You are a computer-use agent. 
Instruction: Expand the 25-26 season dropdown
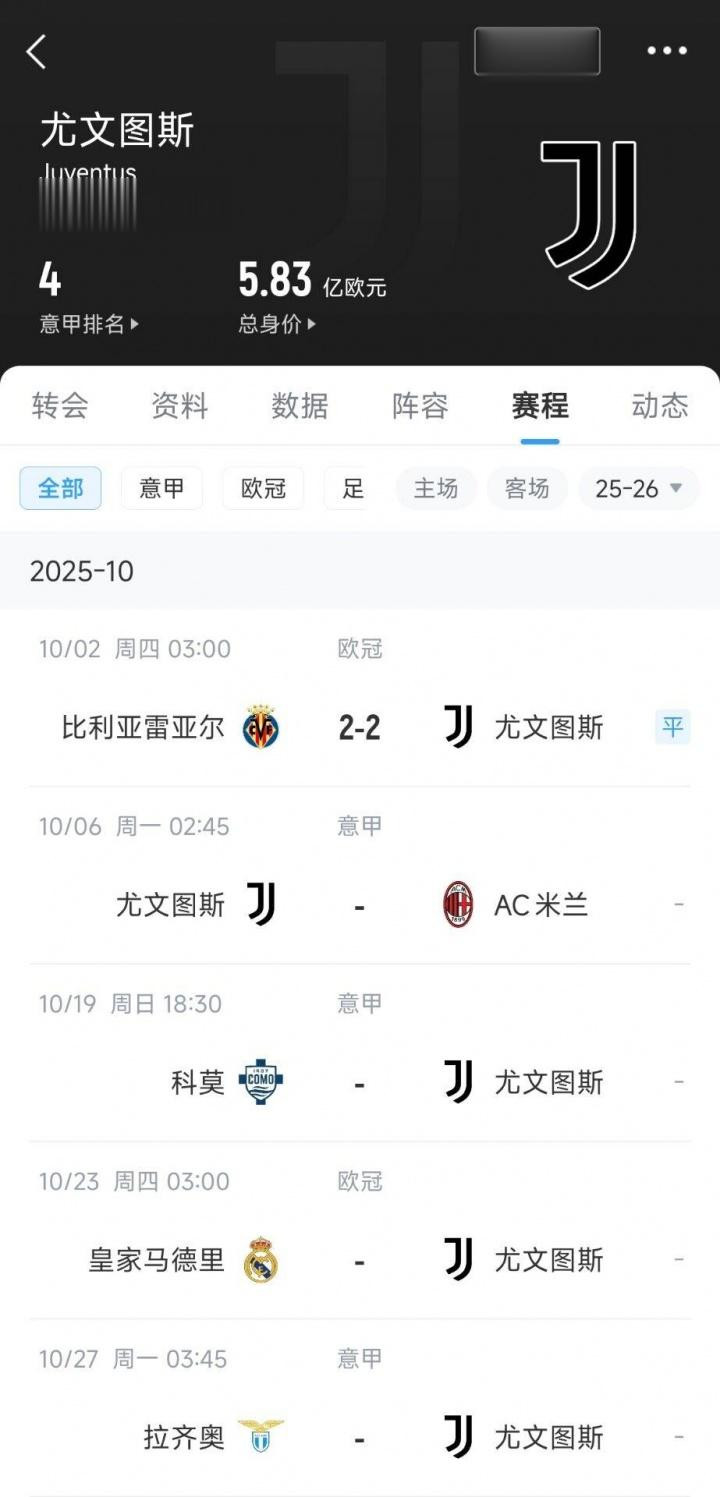click(638, 488)
